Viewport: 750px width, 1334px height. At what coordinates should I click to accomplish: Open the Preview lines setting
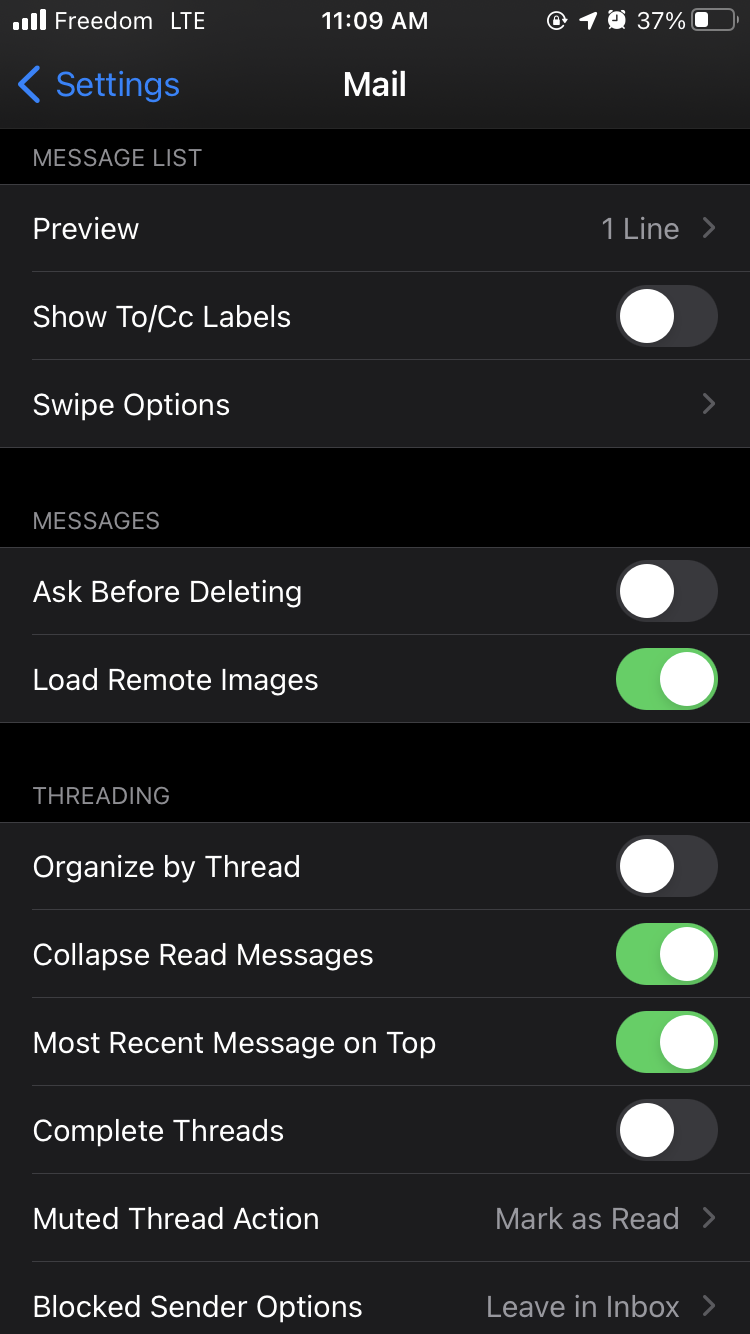point(375,228)
